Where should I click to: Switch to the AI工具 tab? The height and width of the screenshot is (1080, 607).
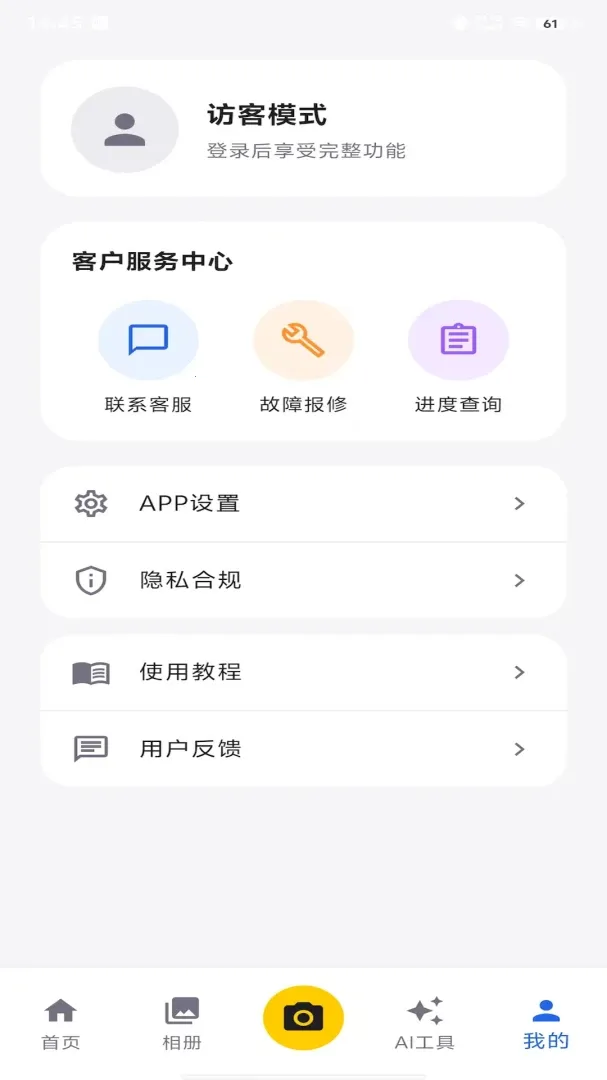pyautogui.click(x=424, y=1024)
